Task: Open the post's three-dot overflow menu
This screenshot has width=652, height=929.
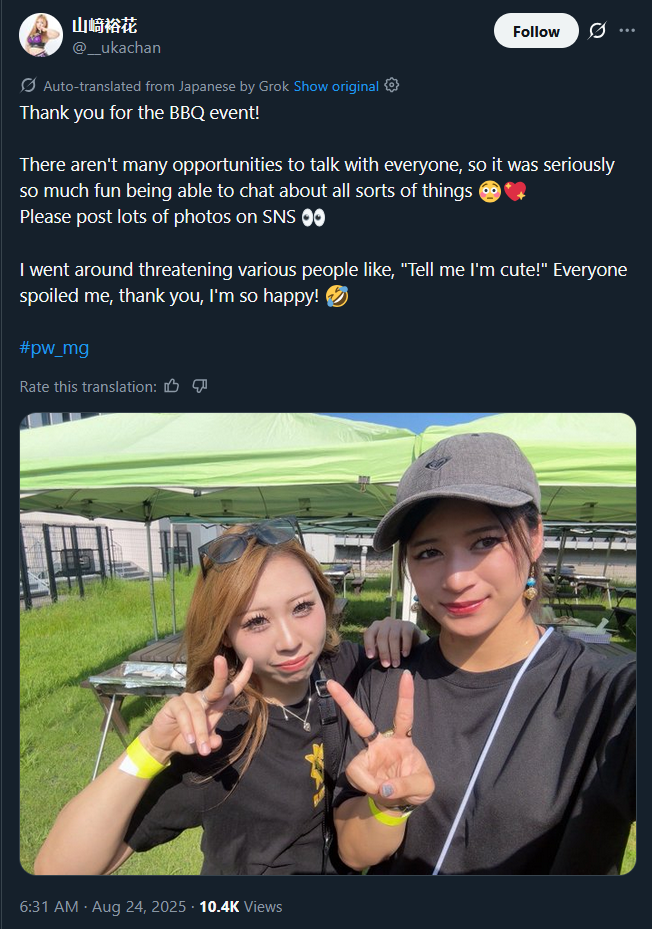Action: click(x=627, y=31)
